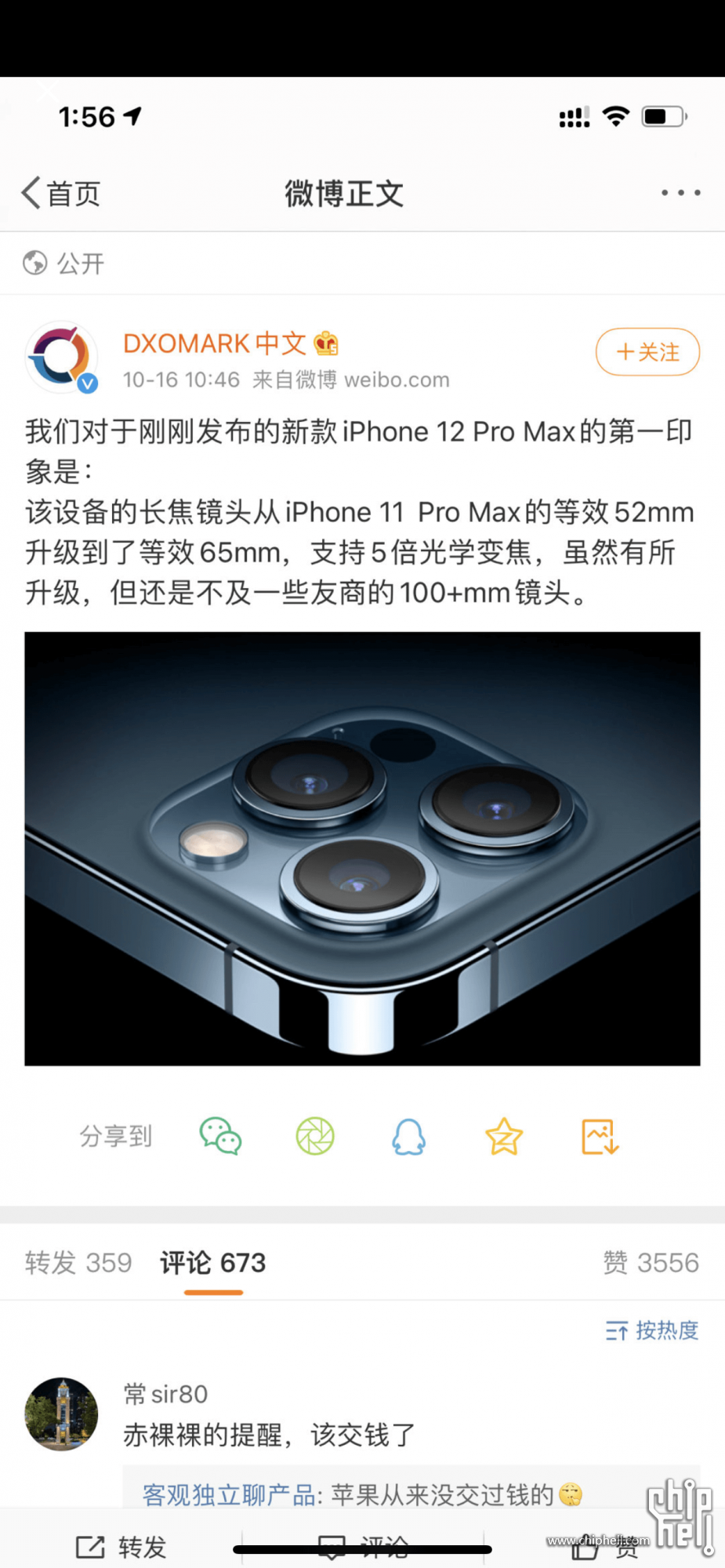The height and width of the screenshot is (1568, 725).
Task: Show 赞 3556 likes list
Action: click(651, 1262)
